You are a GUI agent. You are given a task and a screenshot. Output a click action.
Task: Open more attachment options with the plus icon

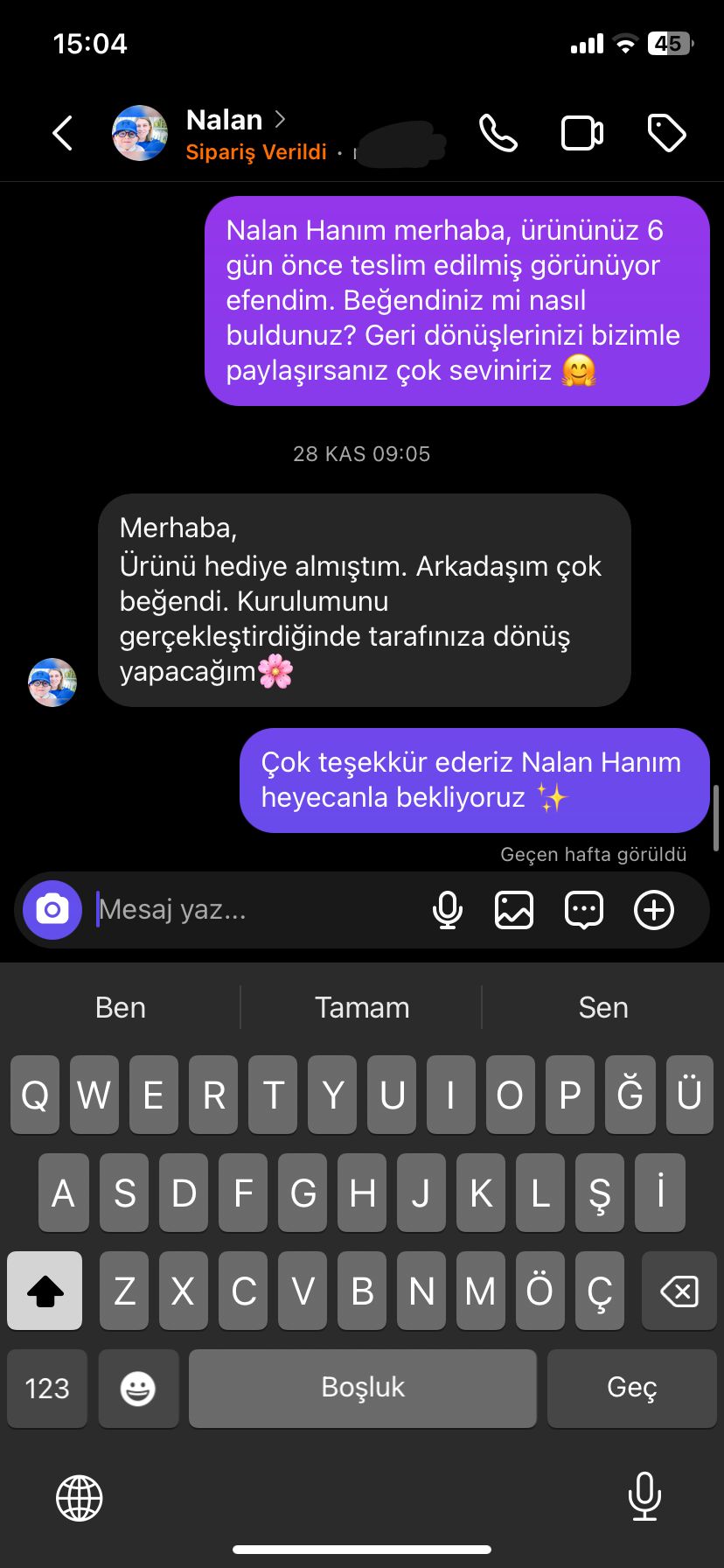(653, 910)
